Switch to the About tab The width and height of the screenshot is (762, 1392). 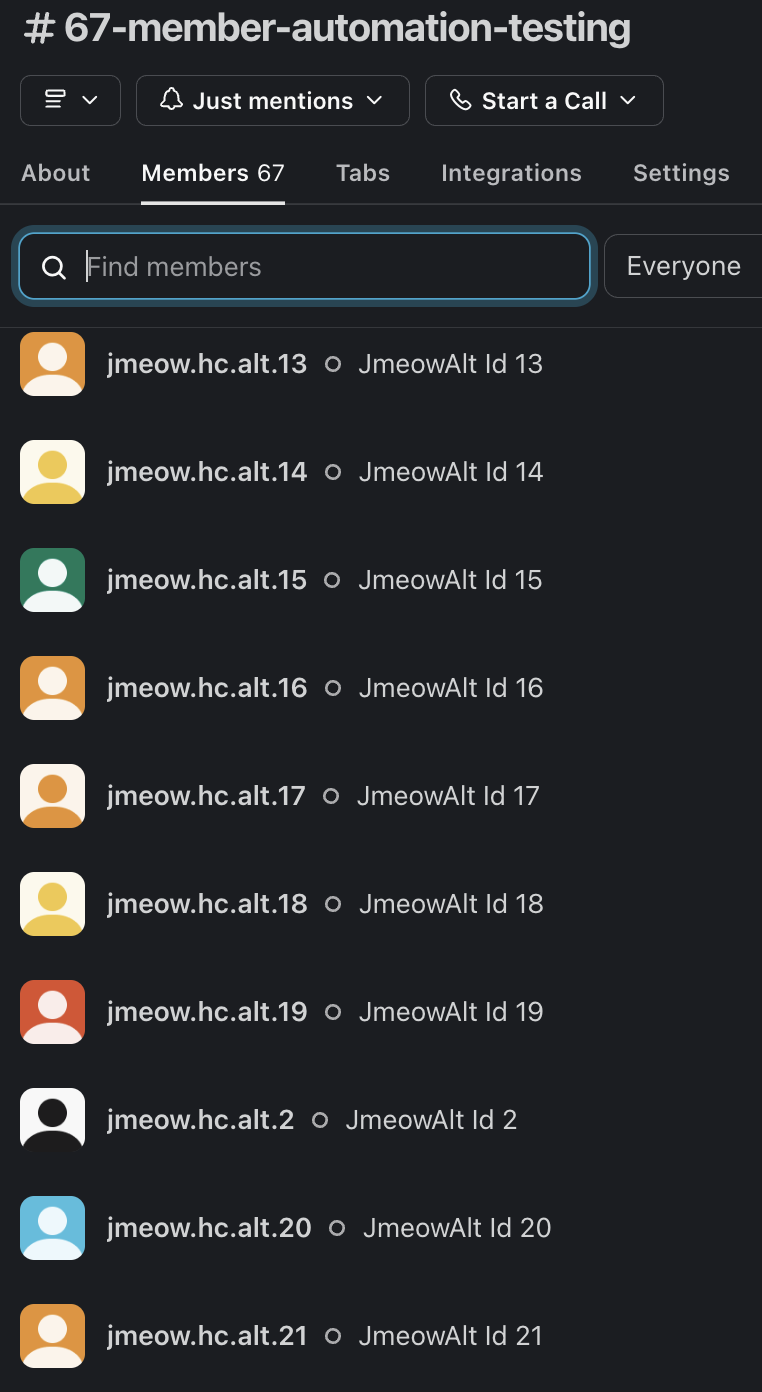[x=56, y=173]
